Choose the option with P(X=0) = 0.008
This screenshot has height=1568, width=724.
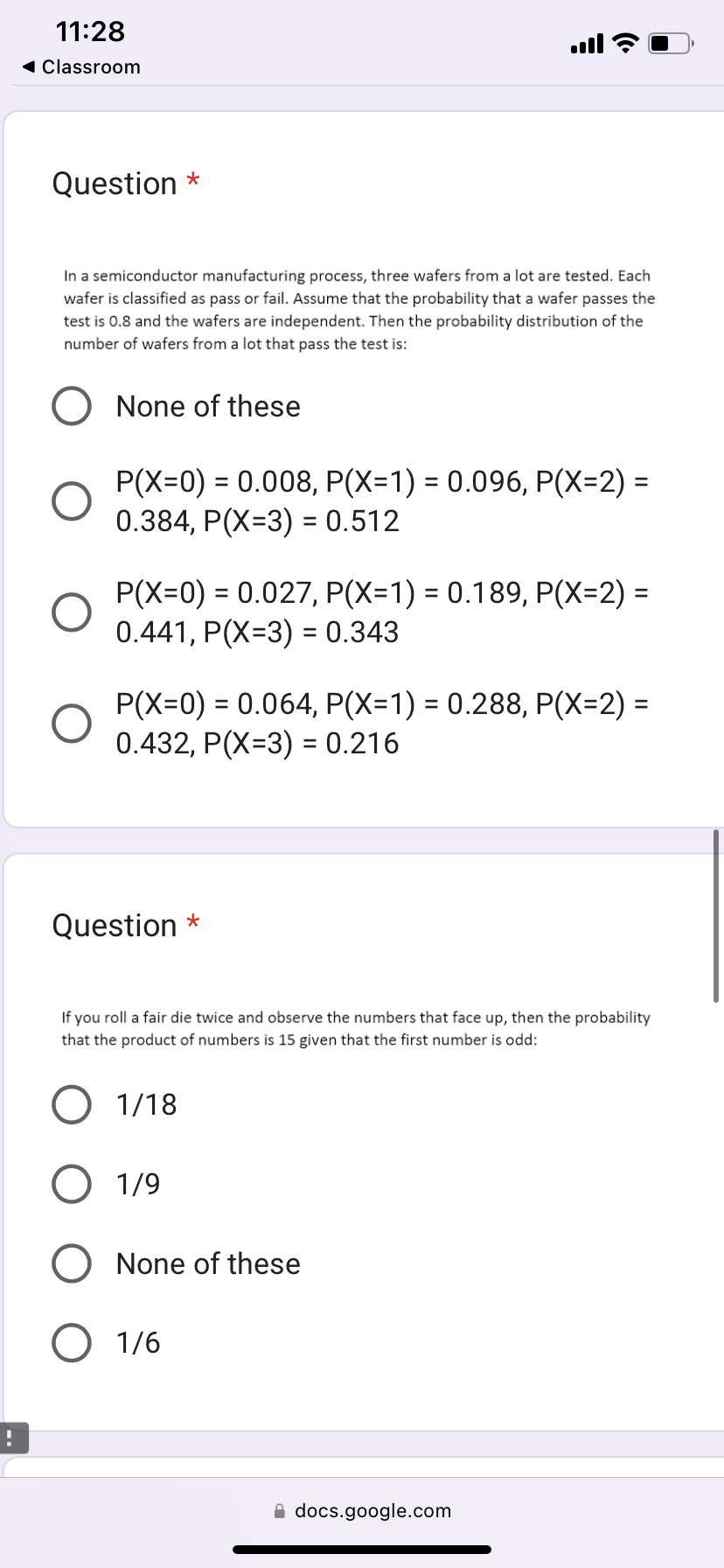pos(72,501)
